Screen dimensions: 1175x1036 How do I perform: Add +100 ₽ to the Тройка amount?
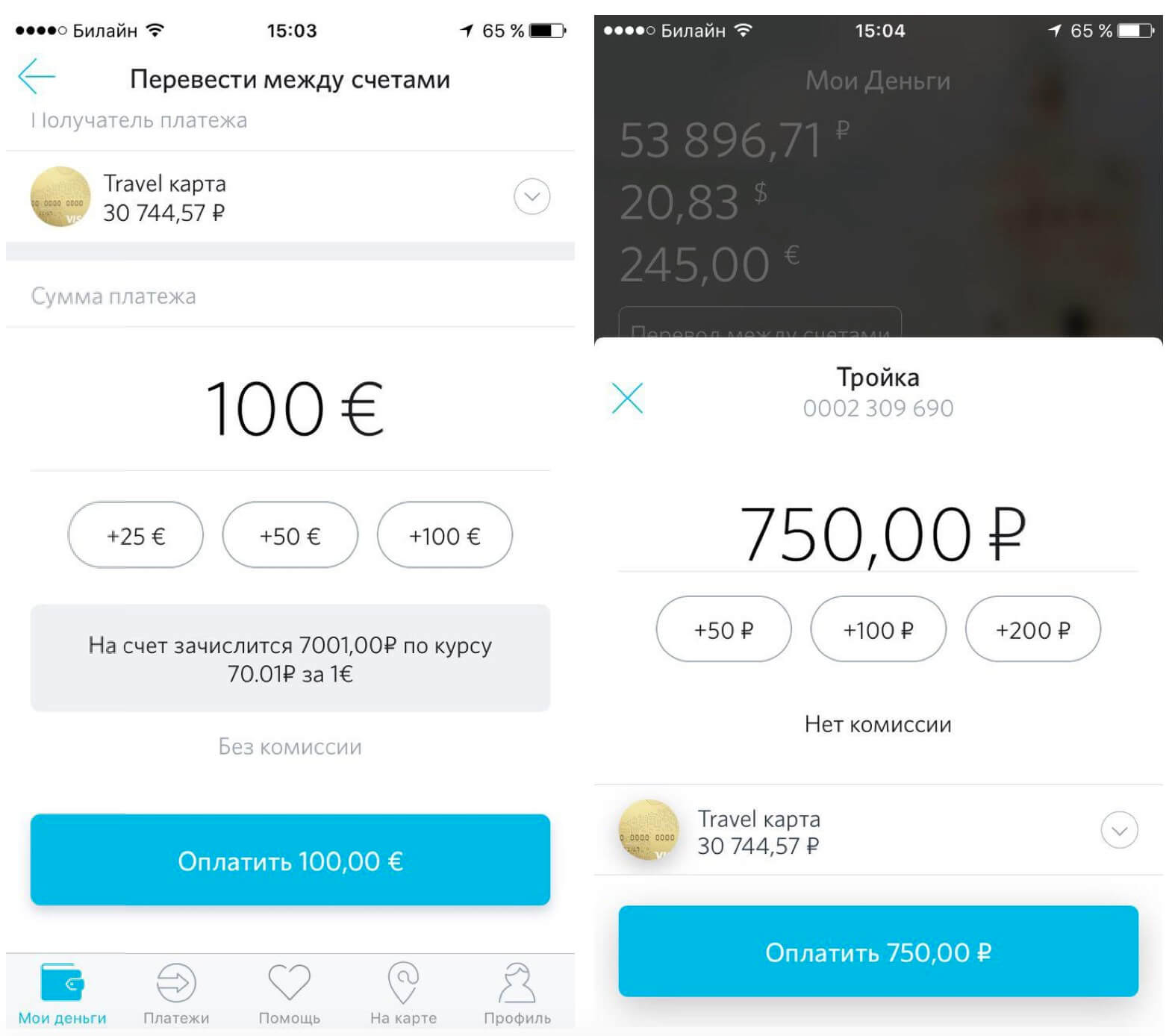(878, 629)
